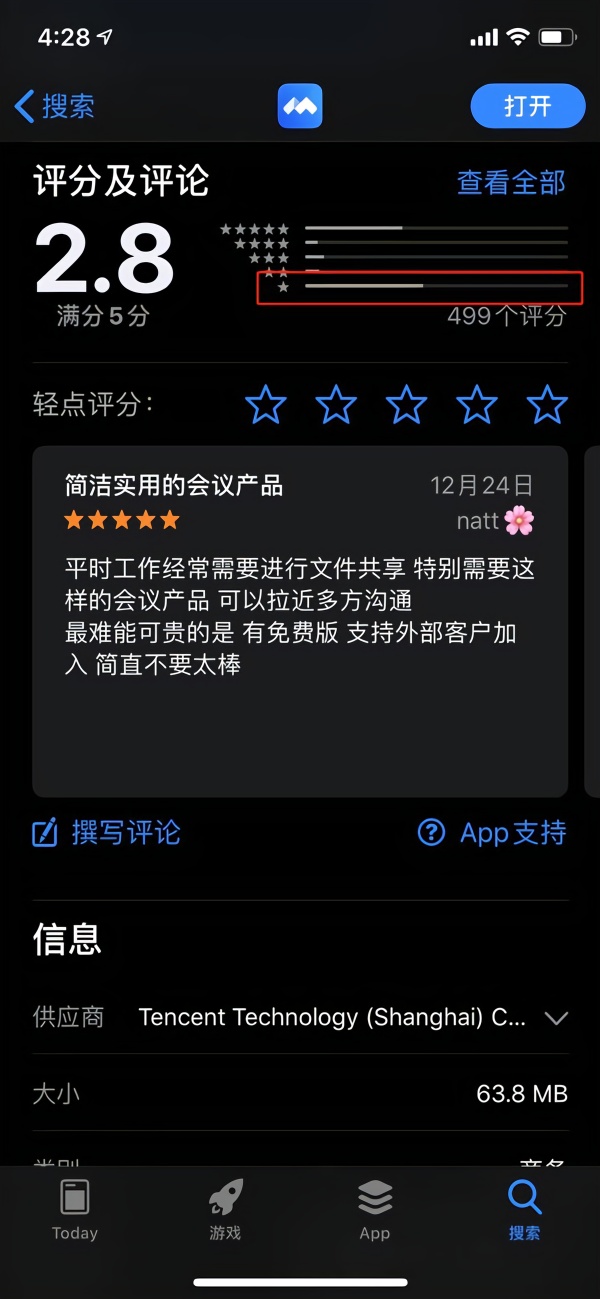Rate the app five stars
600x1299 pixels.
click(x=547, y=405)
